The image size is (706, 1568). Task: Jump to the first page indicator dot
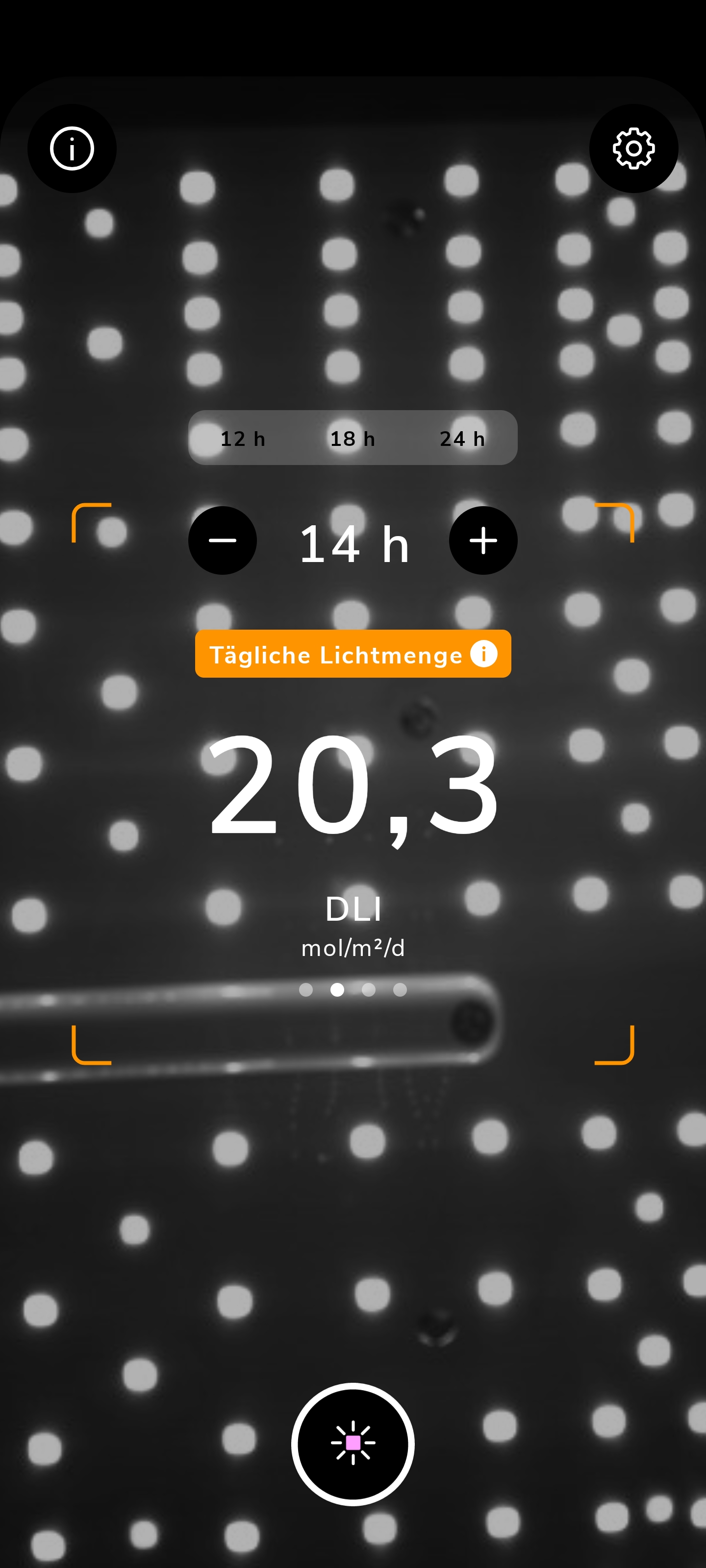(x=306, y=990)
